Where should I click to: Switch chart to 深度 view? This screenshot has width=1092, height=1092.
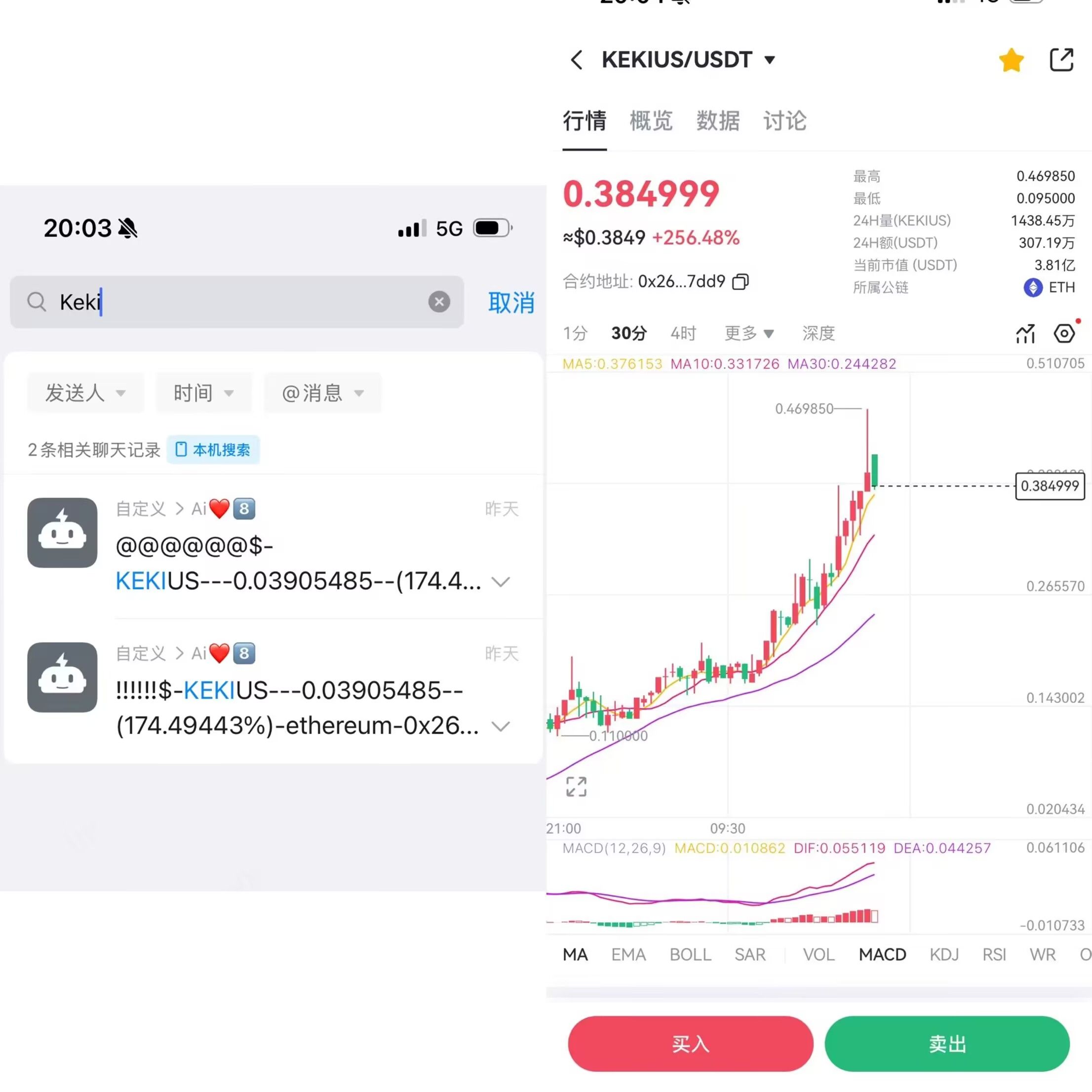click(818, 333)
